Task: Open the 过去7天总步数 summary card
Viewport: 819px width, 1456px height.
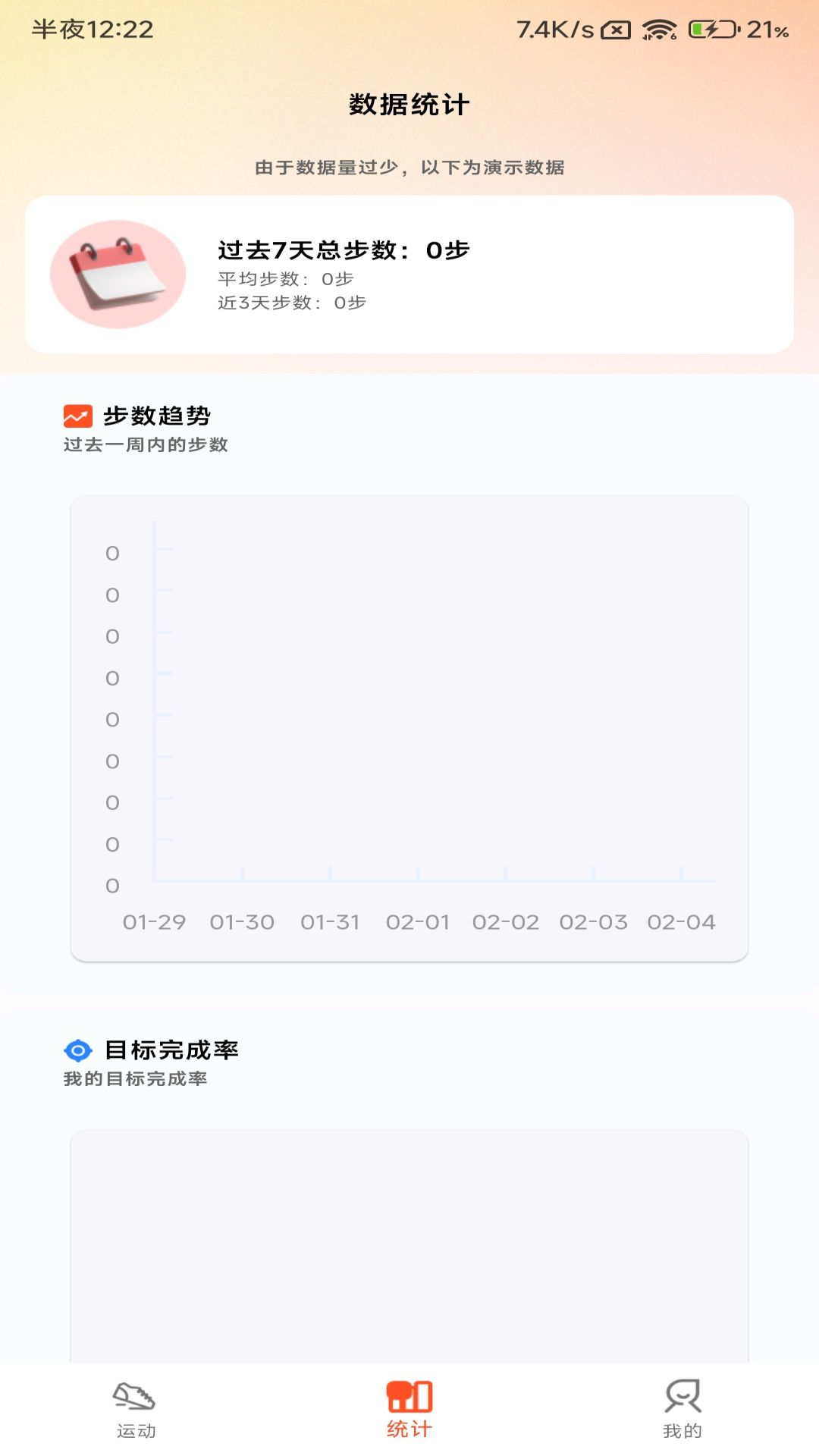Action: coord(409,275)
